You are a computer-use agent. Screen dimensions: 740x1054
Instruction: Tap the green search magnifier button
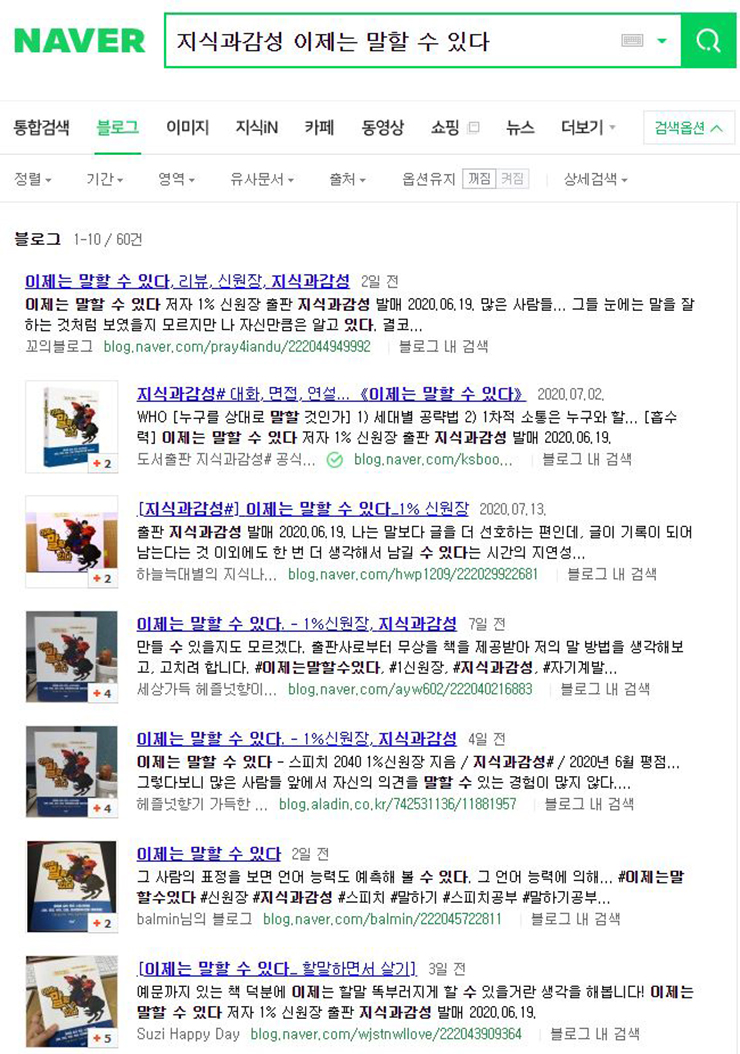pos(708,41)
